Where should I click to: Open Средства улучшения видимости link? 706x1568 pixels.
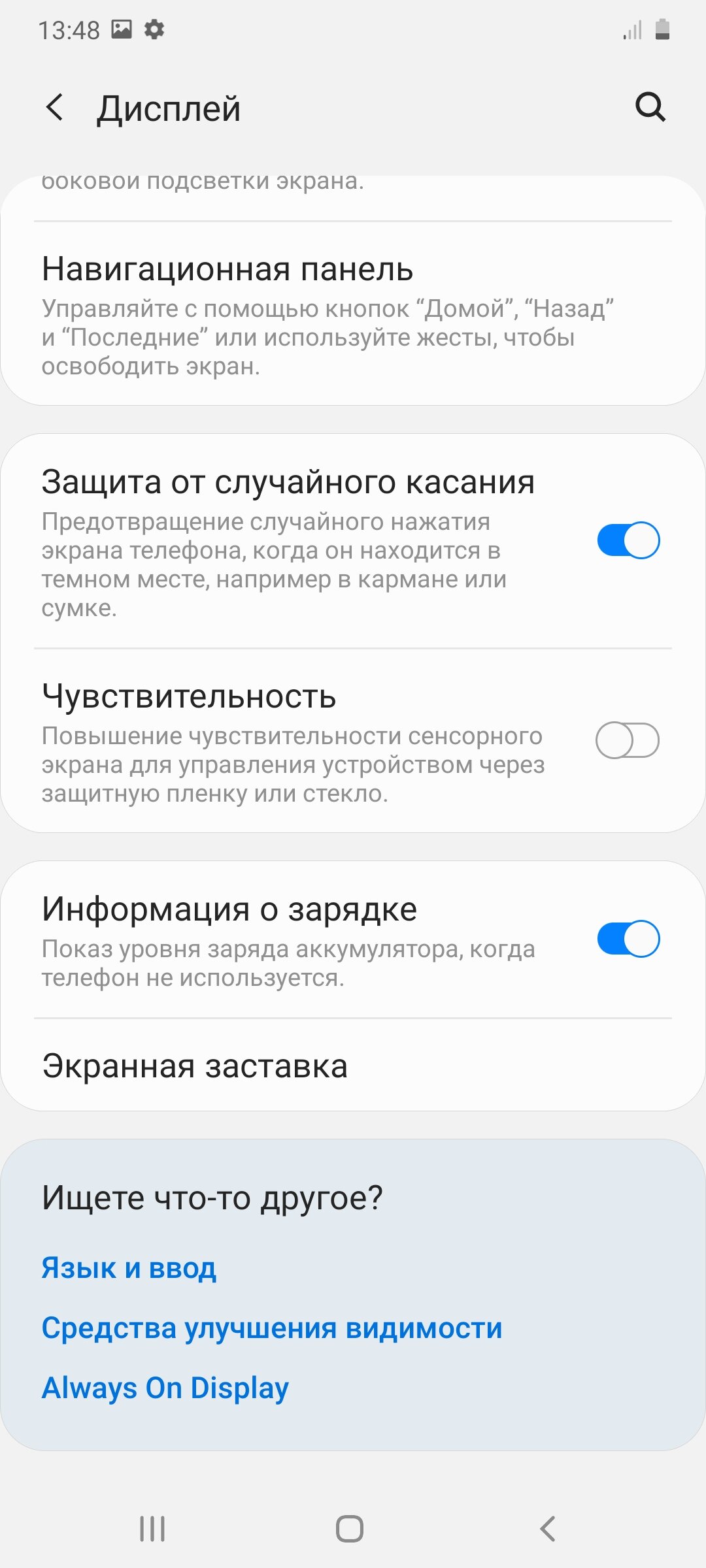pyautogui.click(x=272, y=1328)
